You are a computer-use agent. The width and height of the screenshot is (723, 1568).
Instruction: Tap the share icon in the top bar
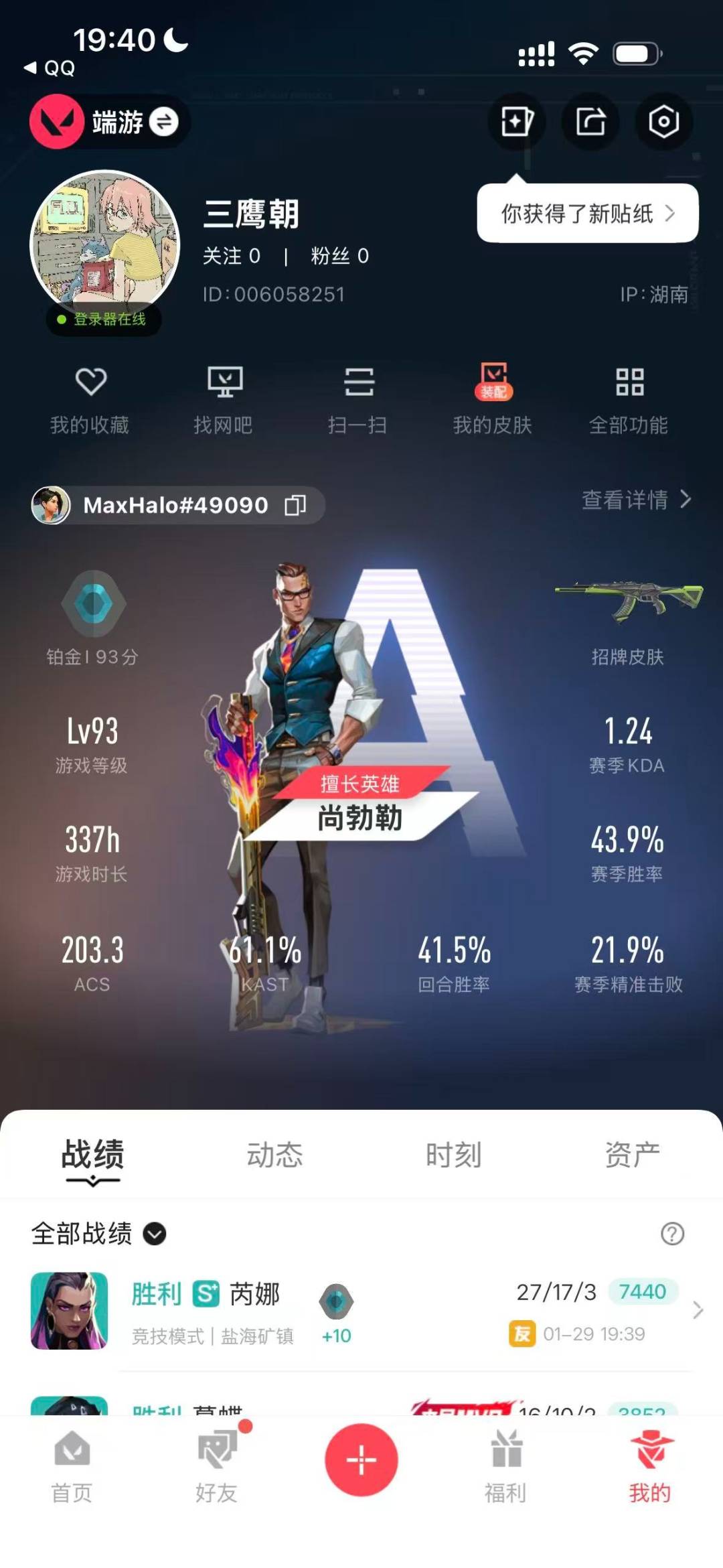[x=590, y=122]
